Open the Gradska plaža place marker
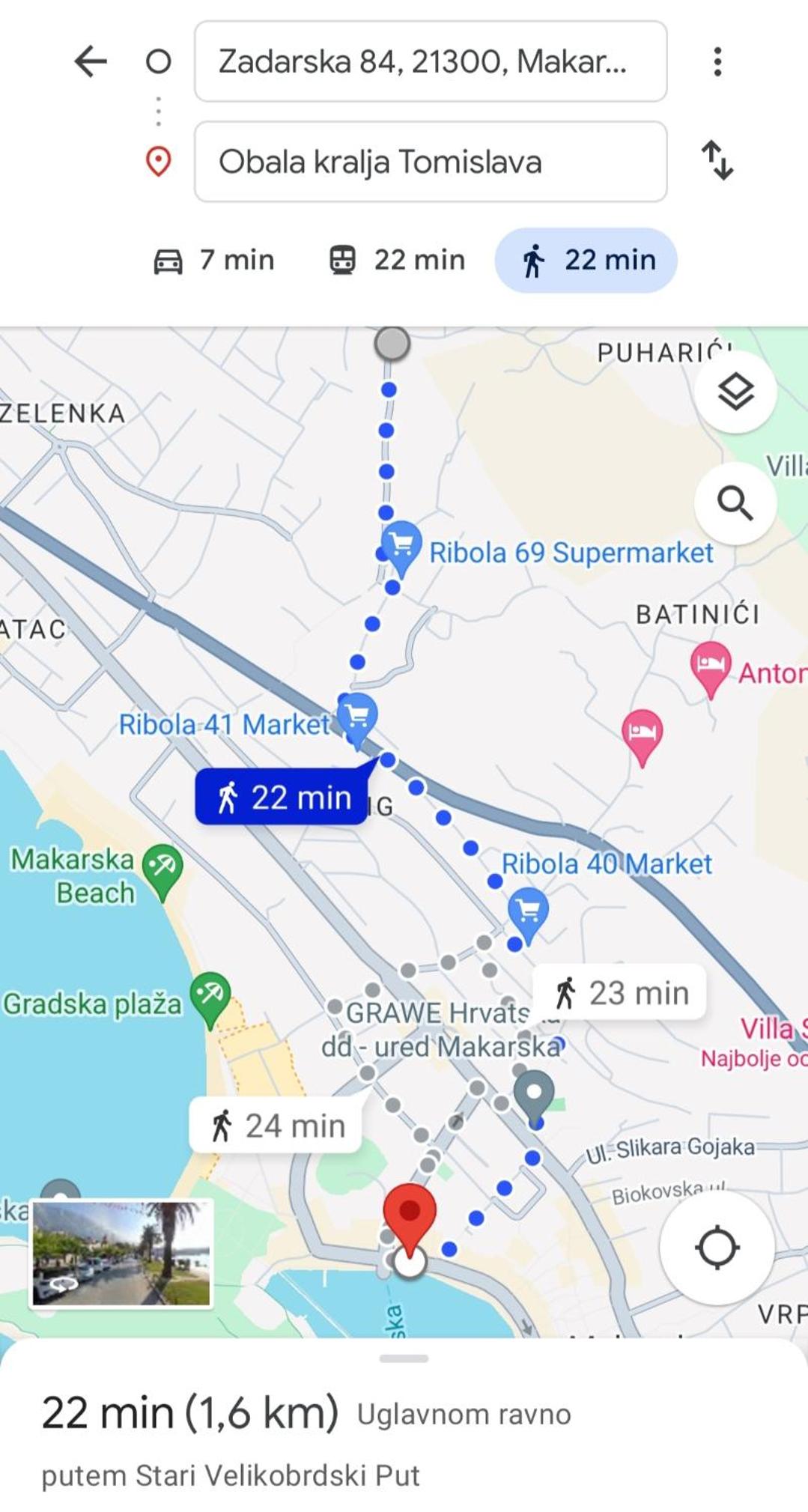Screen dimensions: 808x1512 click(210, 998)
